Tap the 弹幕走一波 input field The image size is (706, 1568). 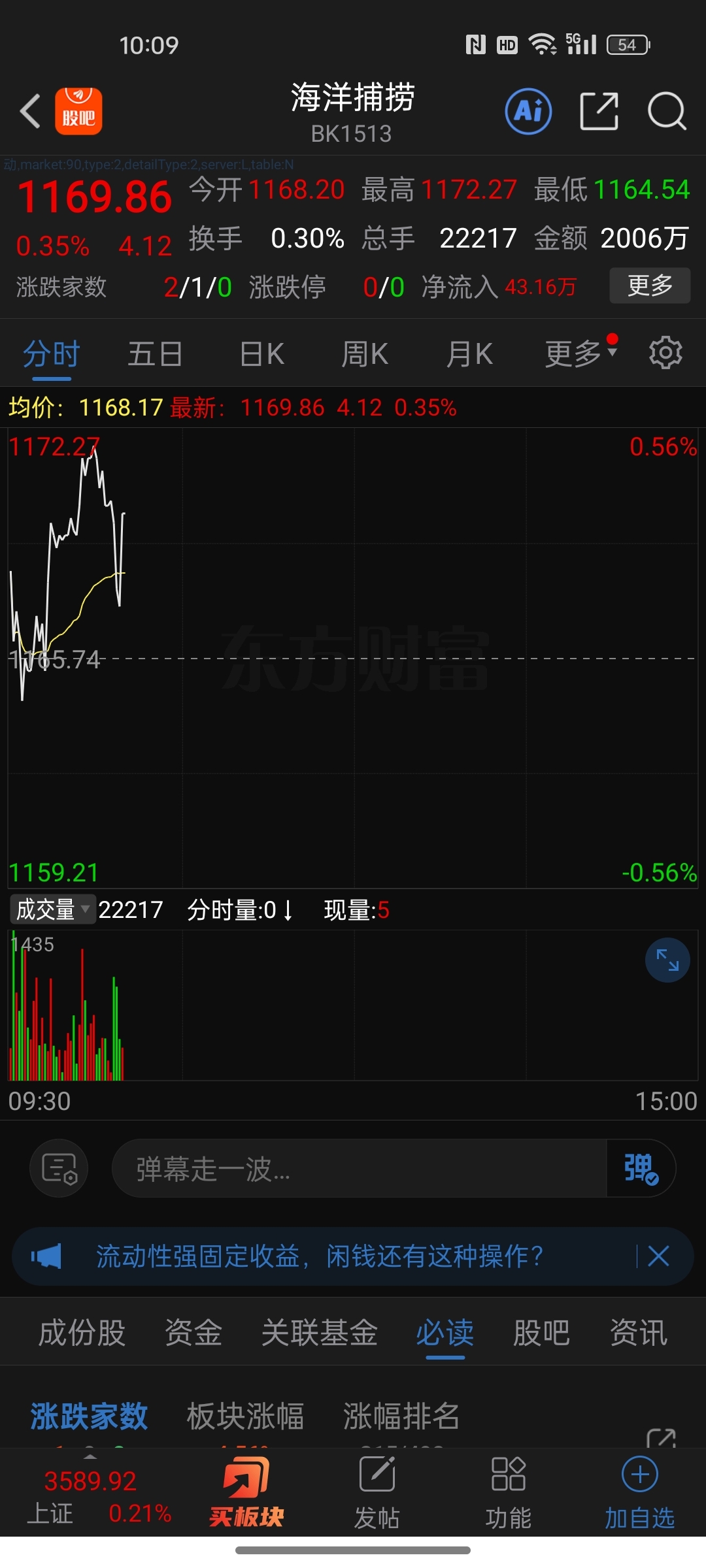pyautogui.click(x=360, y=1168)
